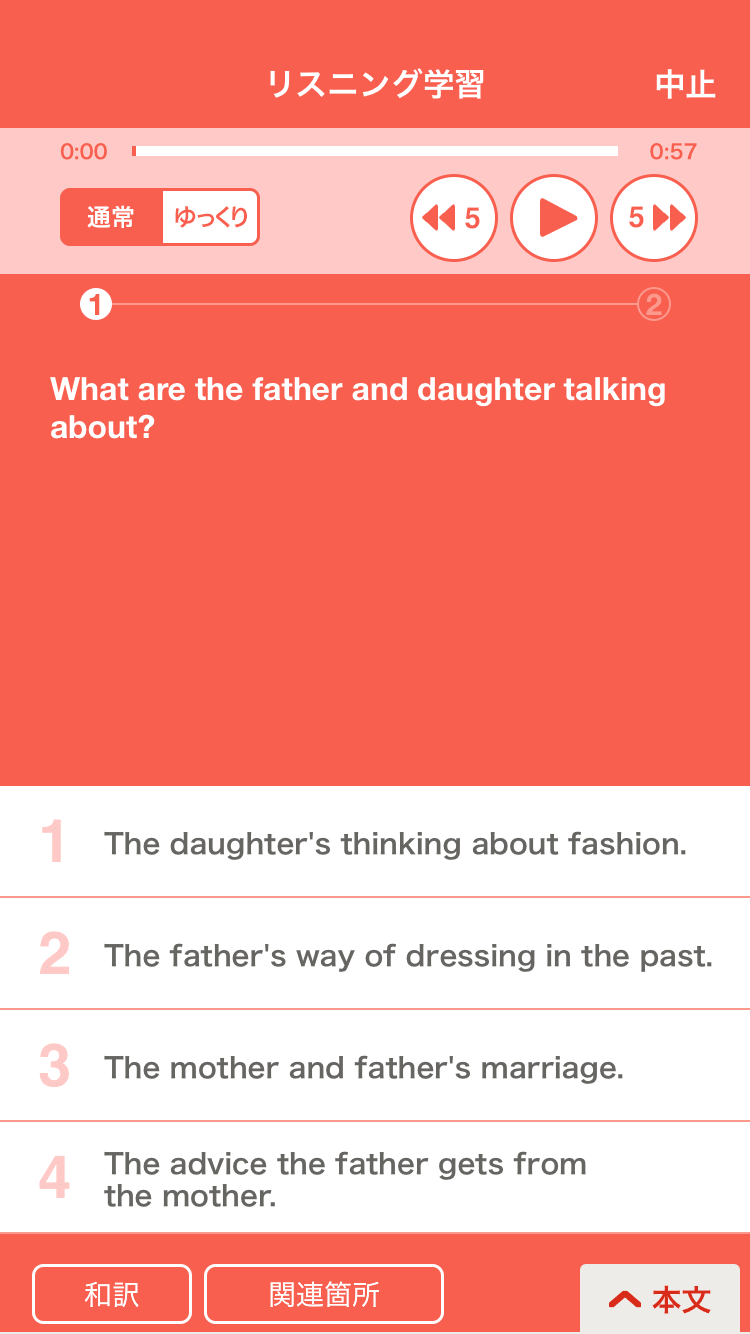
Task: Skip the audio forward 5 seconds
Action: click(654, 217)
